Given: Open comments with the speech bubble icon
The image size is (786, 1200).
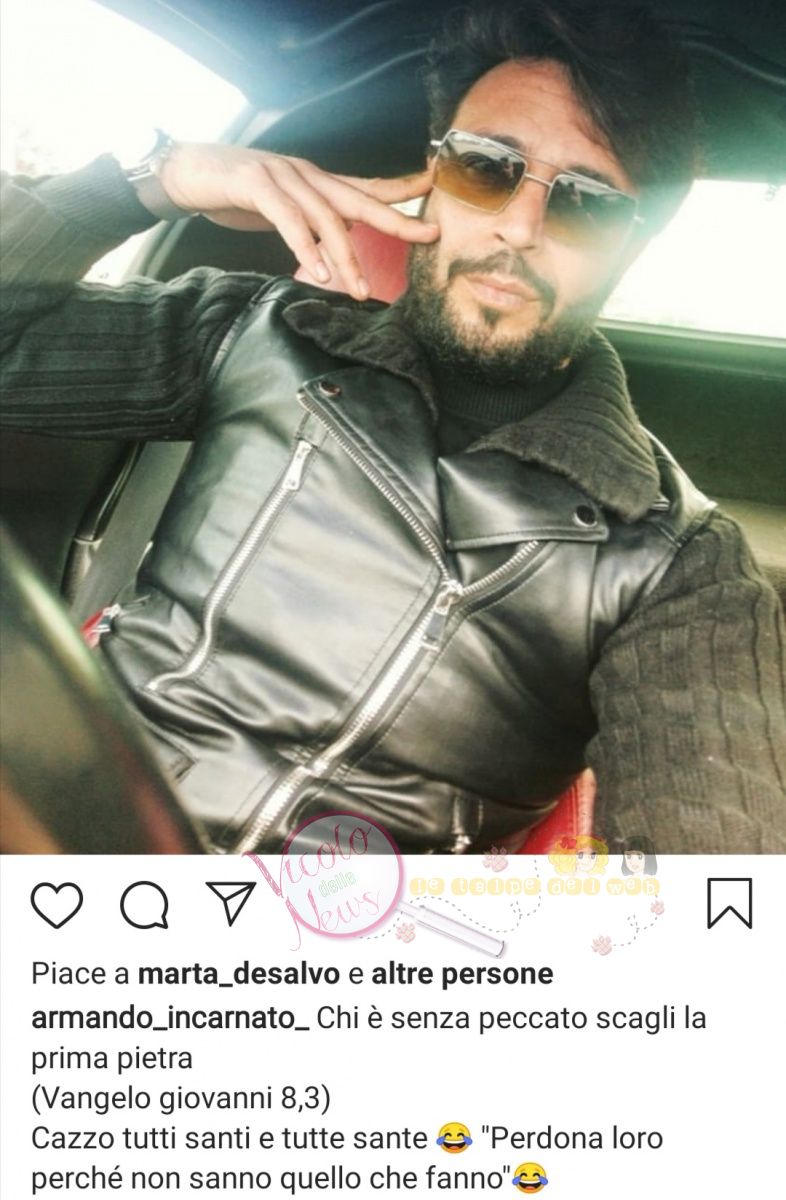Looking at the screenshot, I should 144,904.
